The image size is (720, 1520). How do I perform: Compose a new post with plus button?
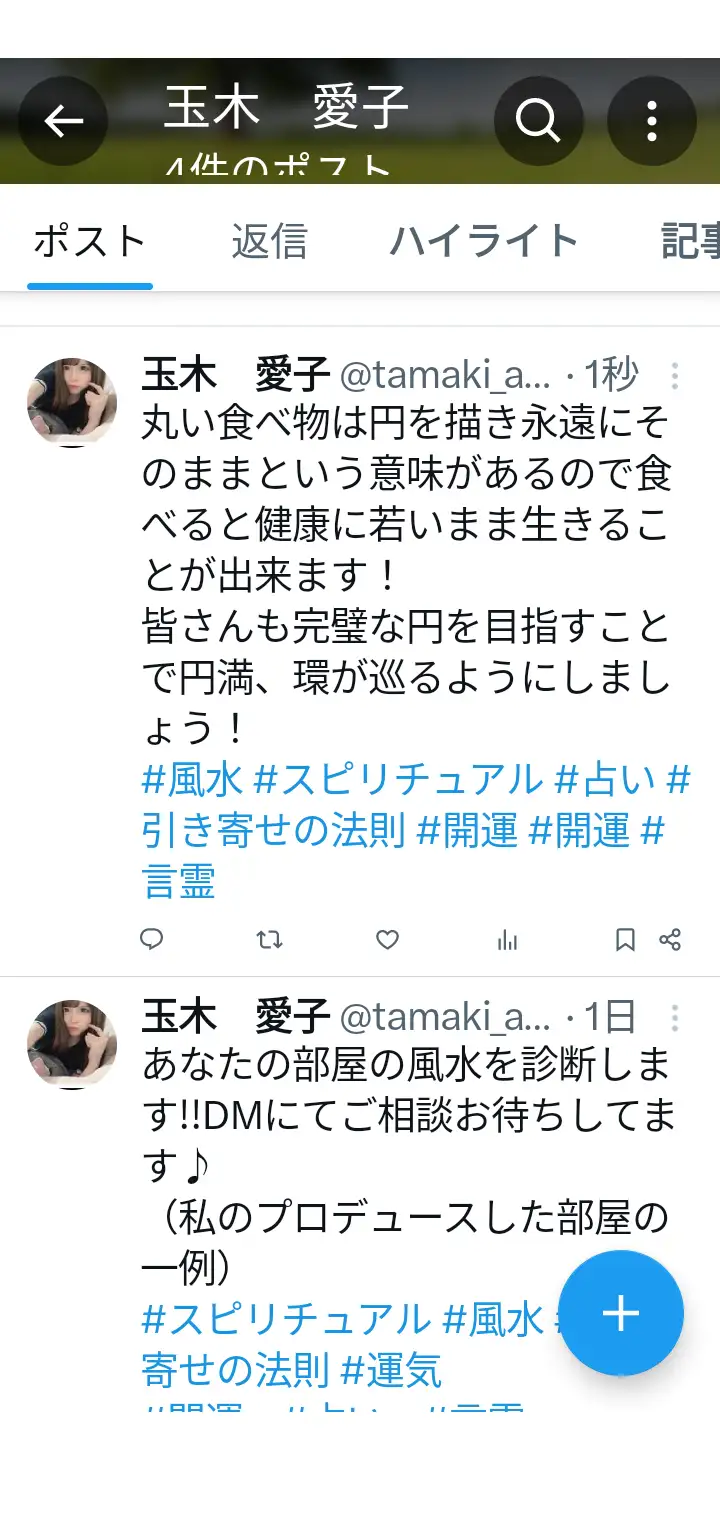point(621,1313)
